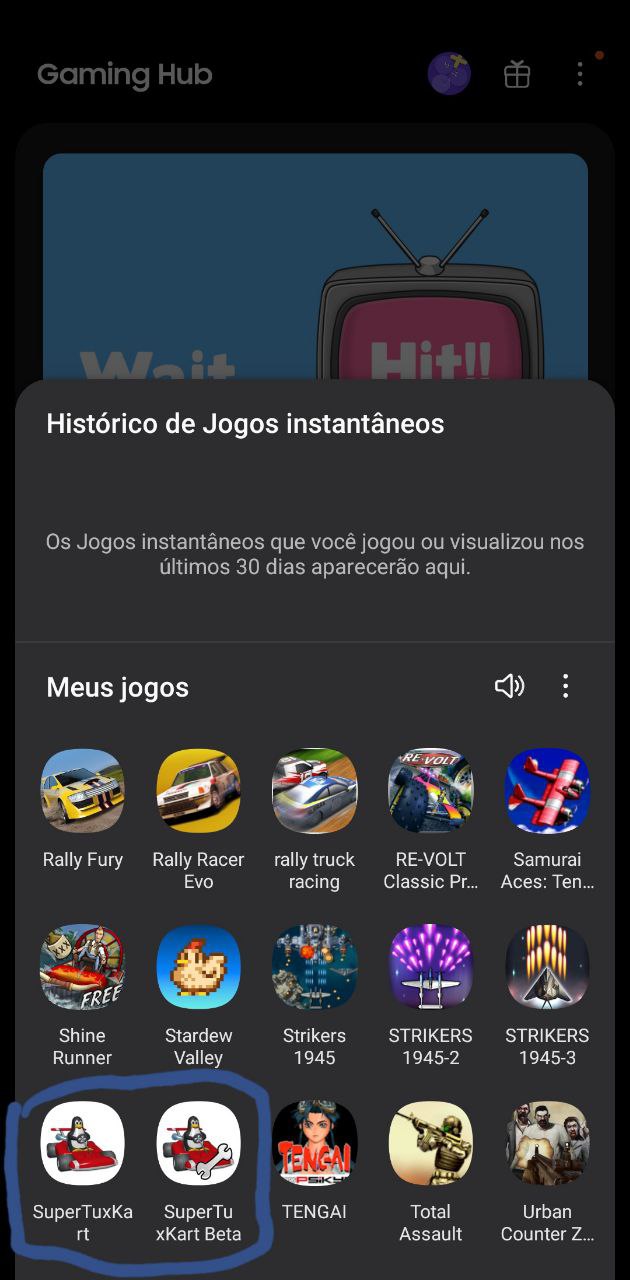This screenshot has height=1280, width=630.
Task: Open RE-VOLT Classic
Action: [x=430, y=791]
